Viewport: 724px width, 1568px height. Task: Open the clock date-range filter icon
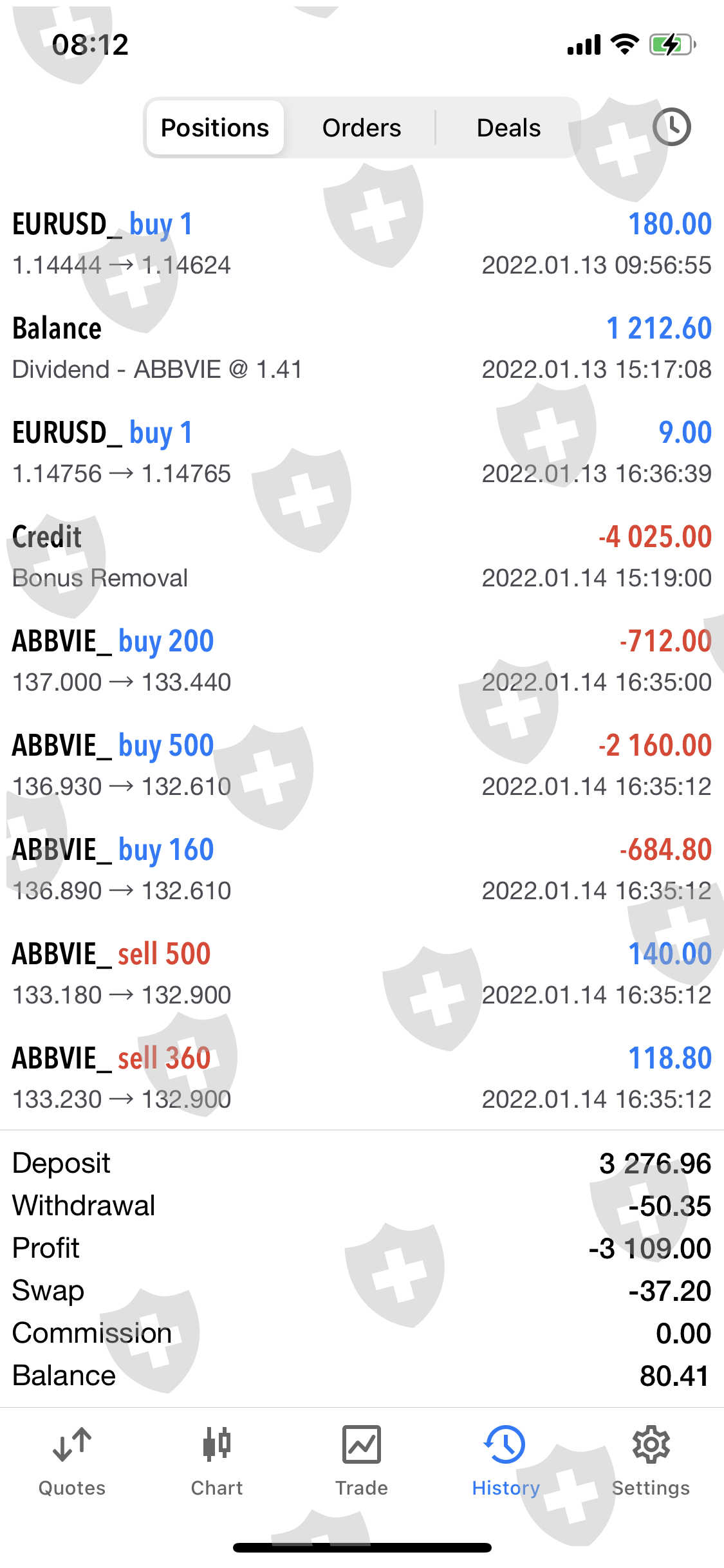click(x=671, y=127)
